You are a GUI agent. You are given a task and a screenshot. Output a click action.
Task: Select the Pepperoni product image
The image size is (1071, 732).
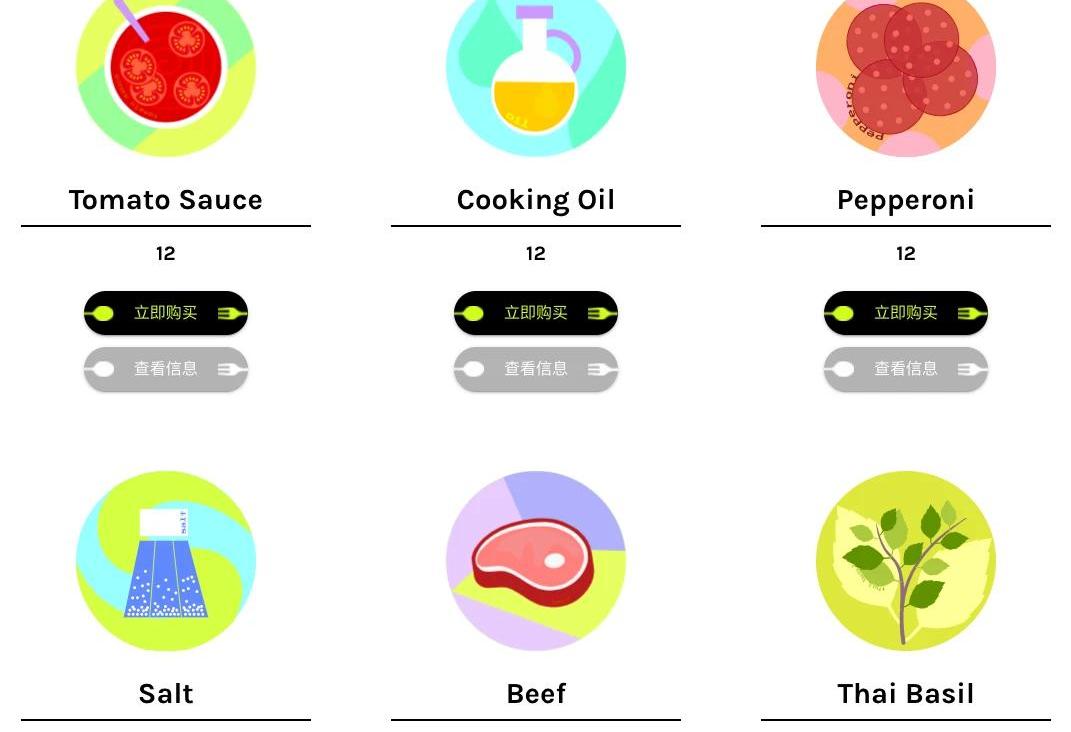point(906,70)
